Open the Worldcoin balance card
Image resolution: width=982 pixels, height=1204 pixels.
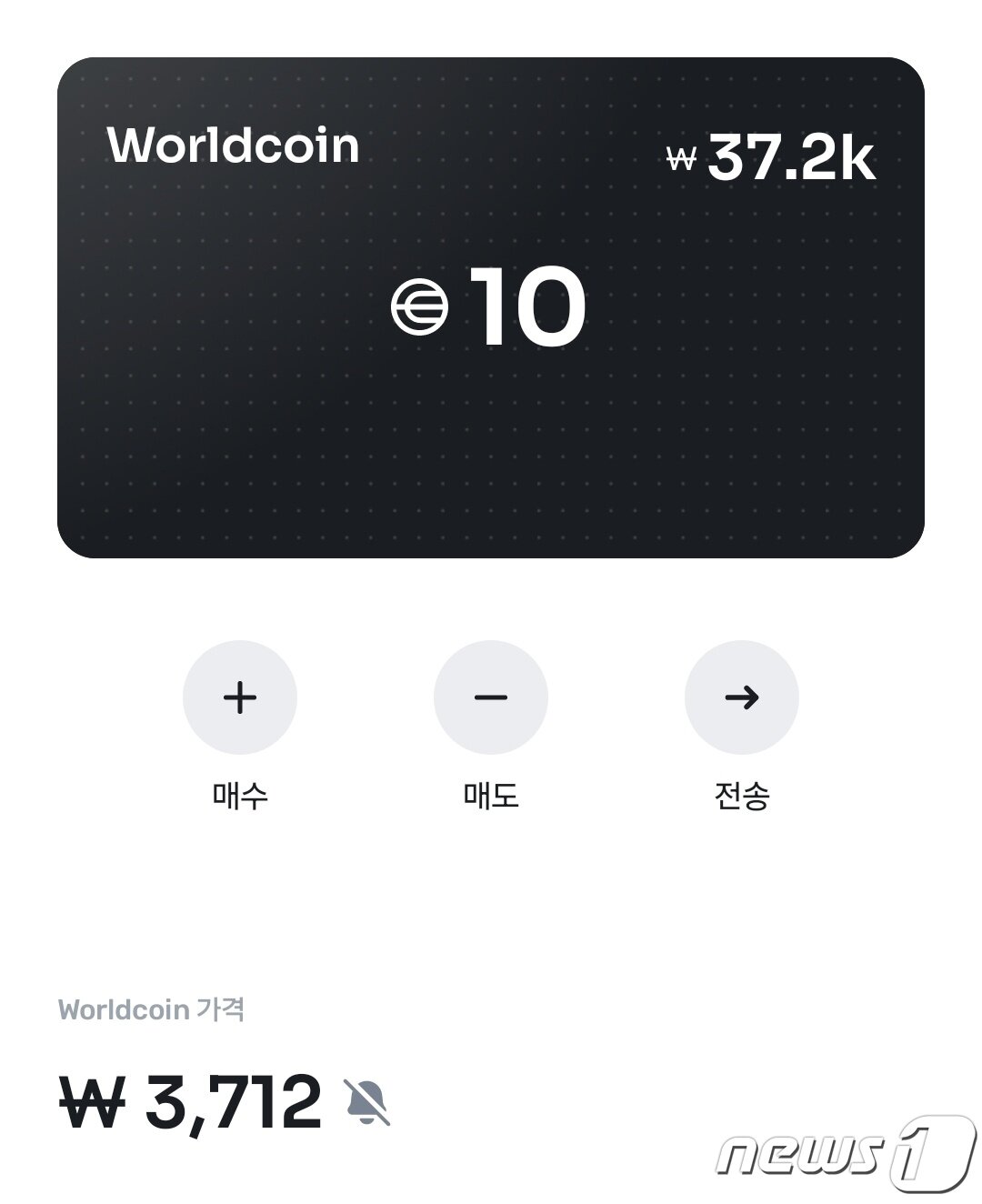coord(491,307)
